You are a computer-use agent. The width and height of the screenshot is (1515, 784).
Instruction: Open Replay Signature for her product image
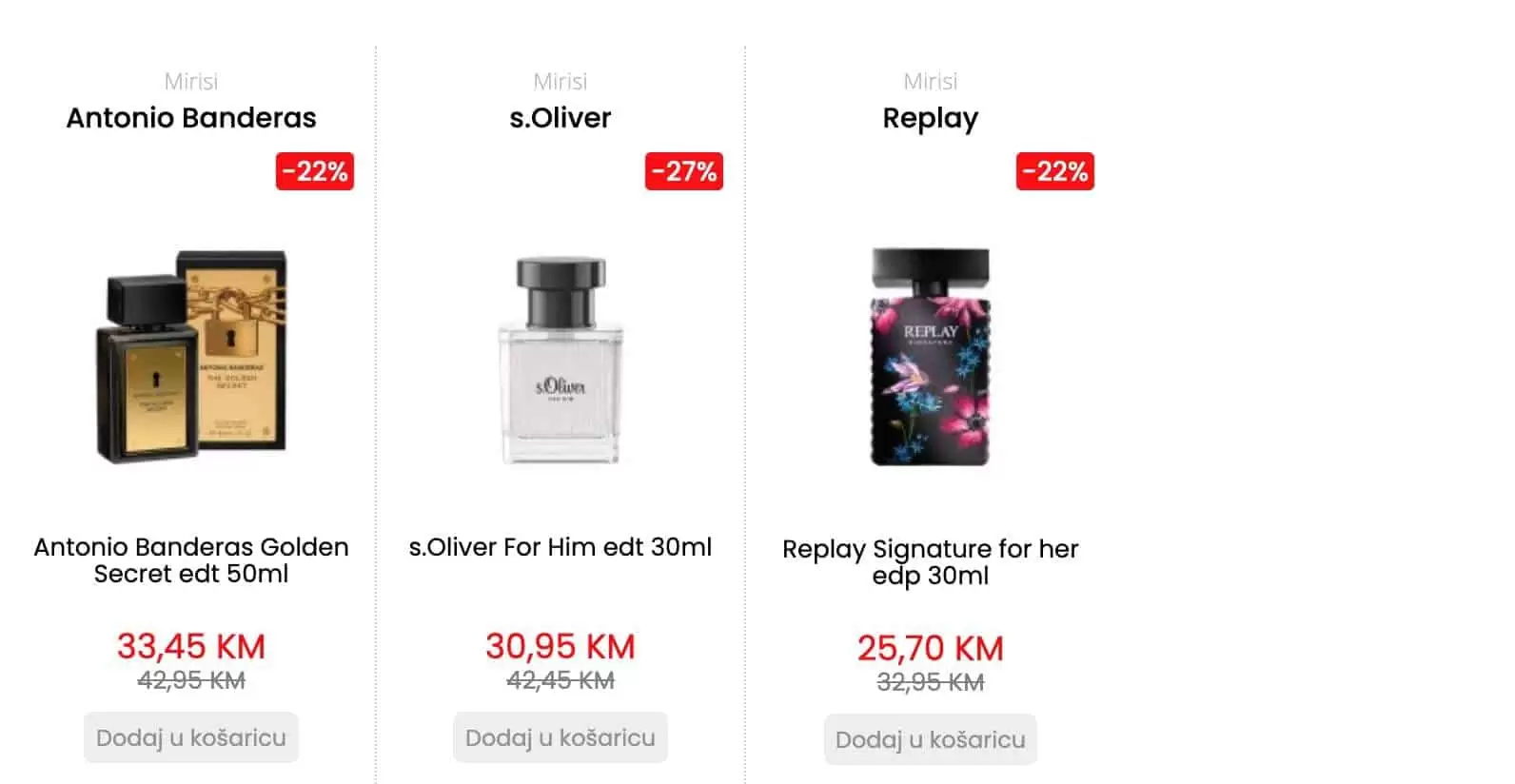tap(930, 357)
